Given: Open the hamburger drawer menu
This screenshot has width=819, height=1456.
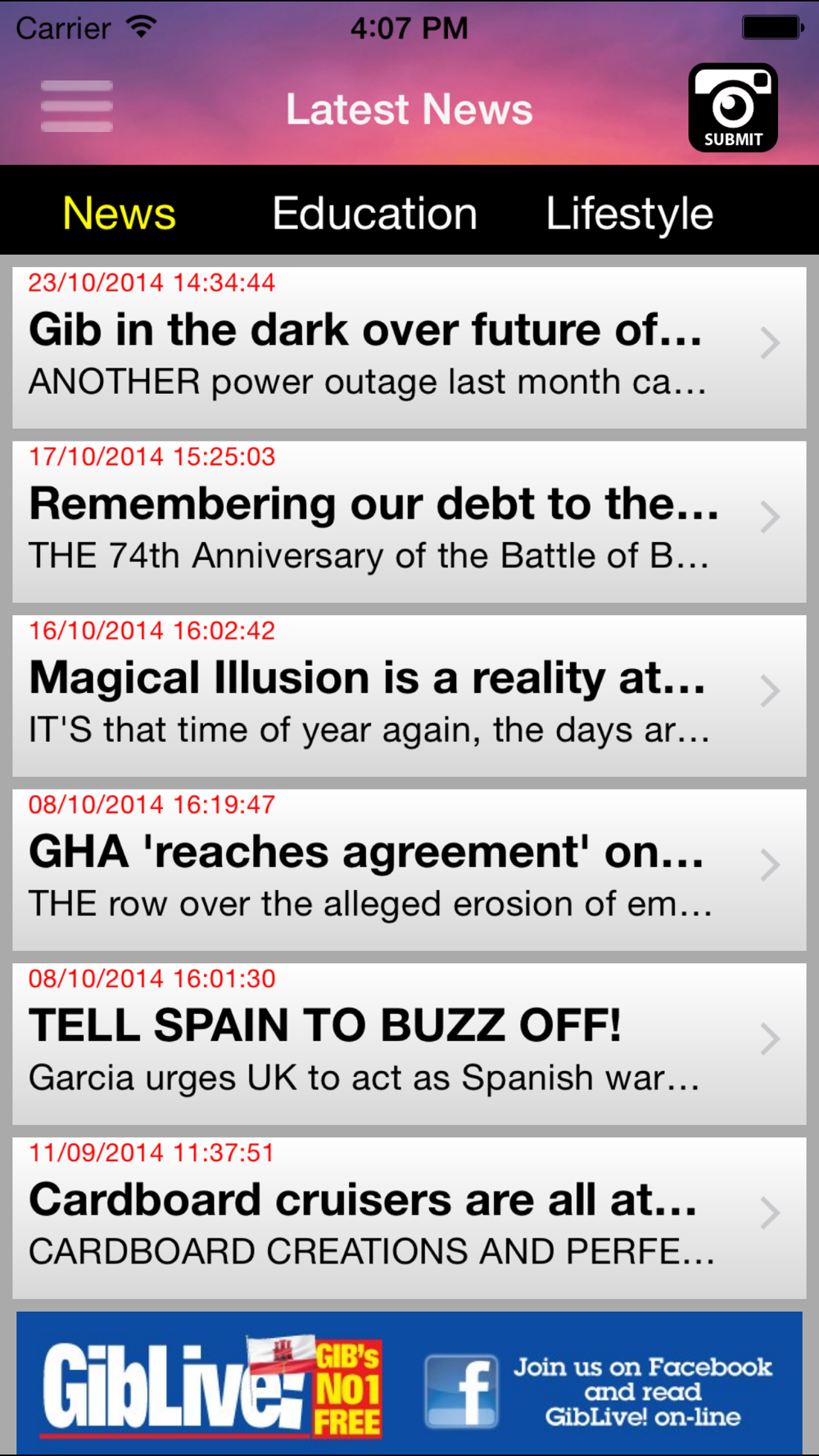Looking at the screenshot, I should pos(77,106).
